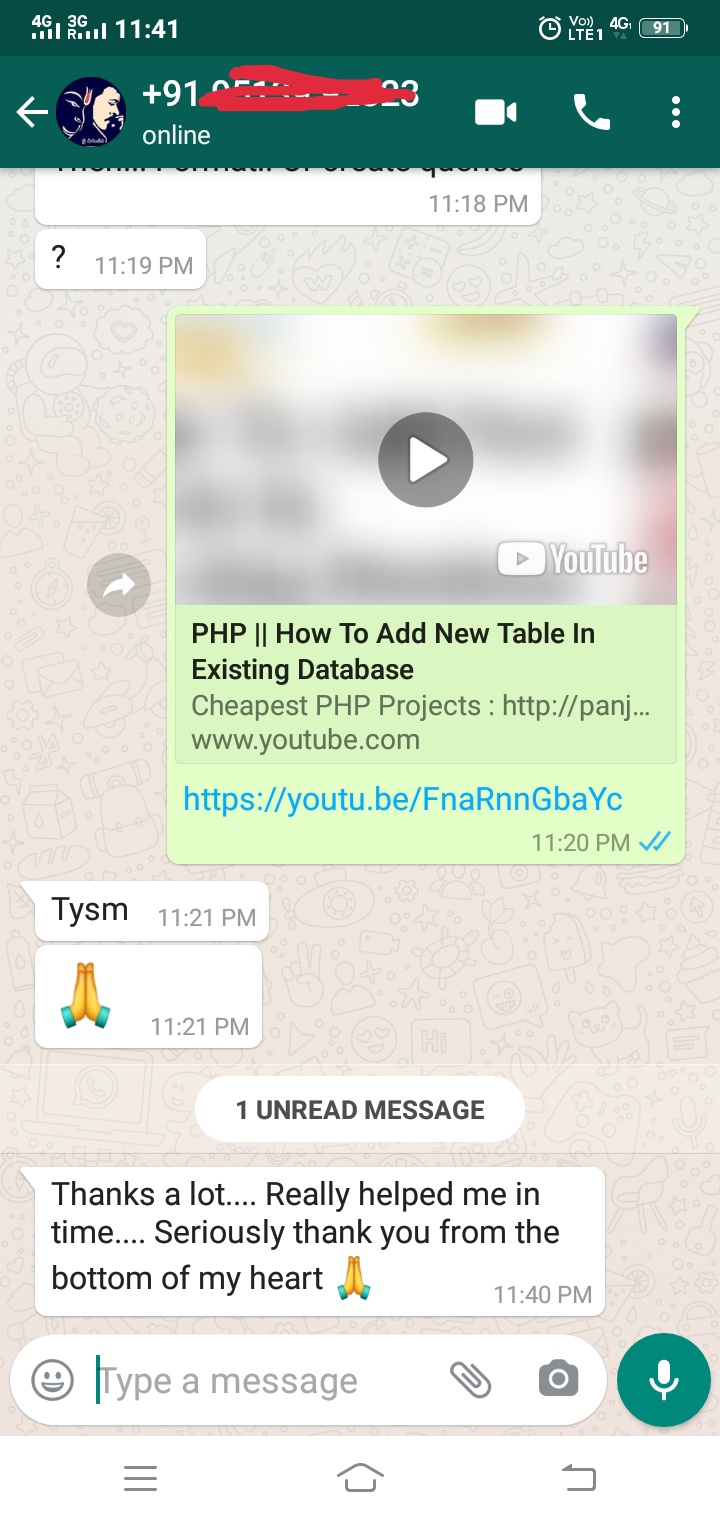
Task: Tap the voice message microphone button
Action: 663,1380
